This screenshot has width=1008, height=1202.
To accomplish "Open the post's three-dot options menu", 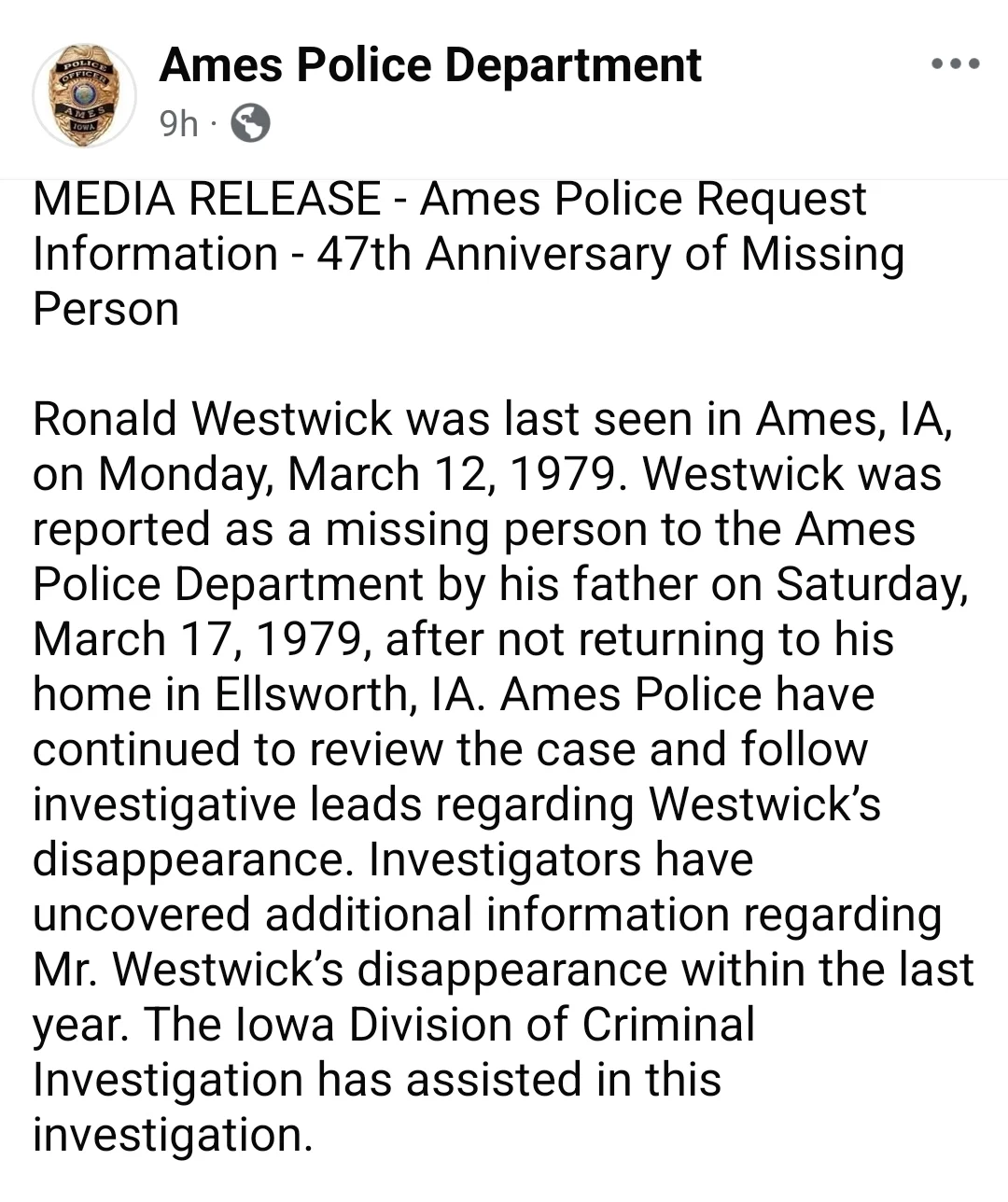I will point(956,64).
